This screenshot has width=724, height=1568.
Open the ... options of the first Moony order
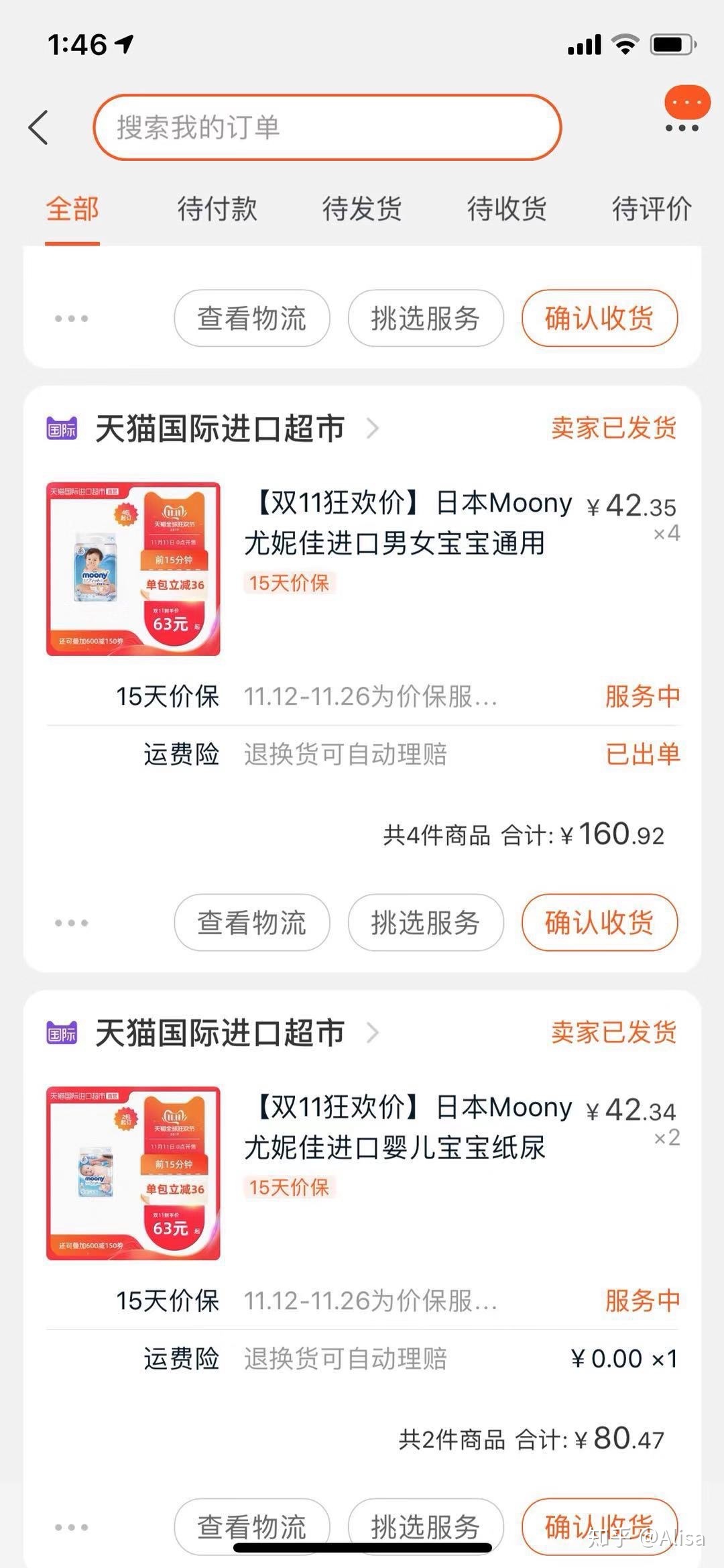point(72,923)
